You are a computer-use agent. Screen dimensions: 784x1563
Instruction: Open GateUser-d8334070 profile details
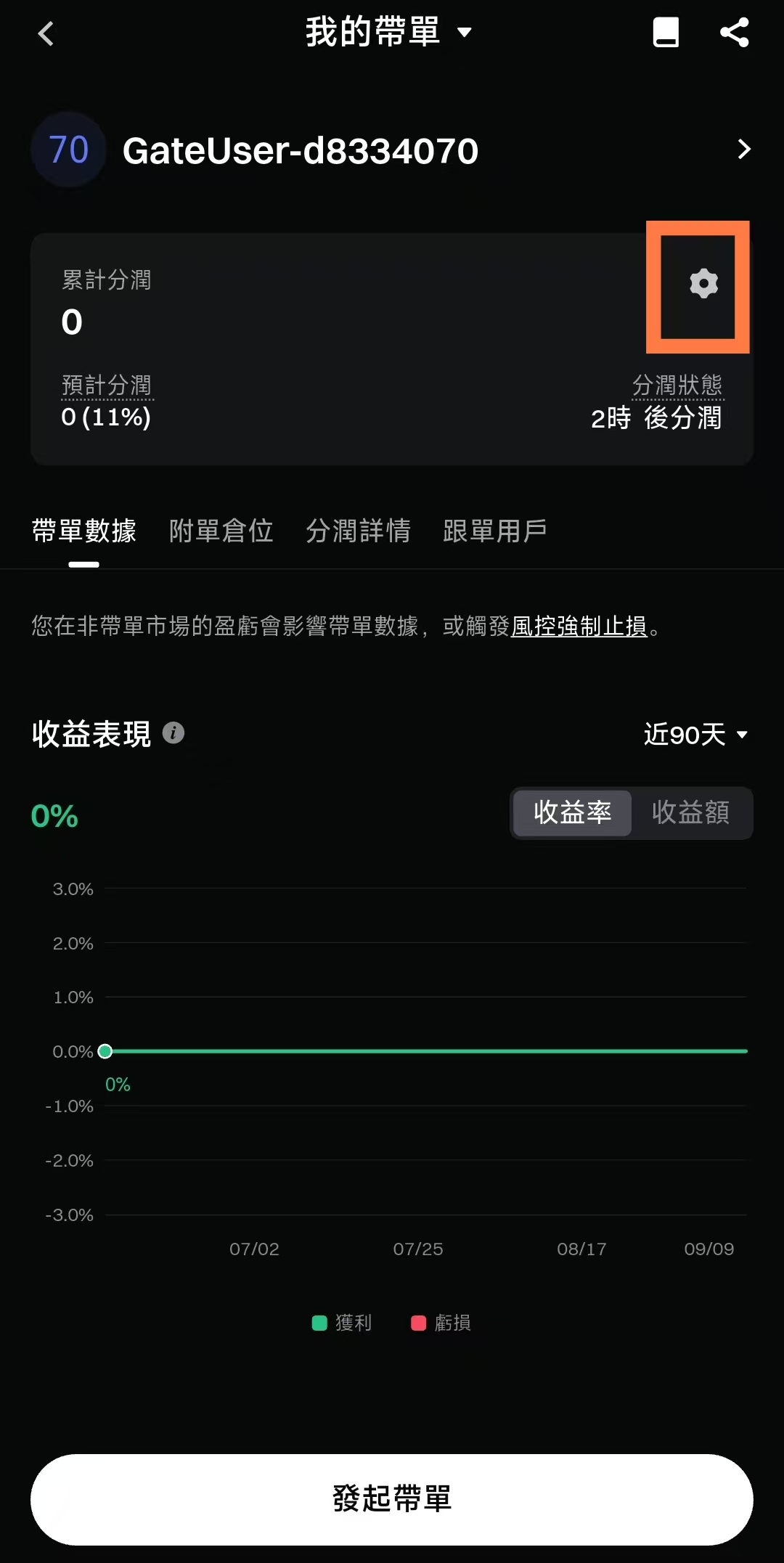click(x=743, y=150)
